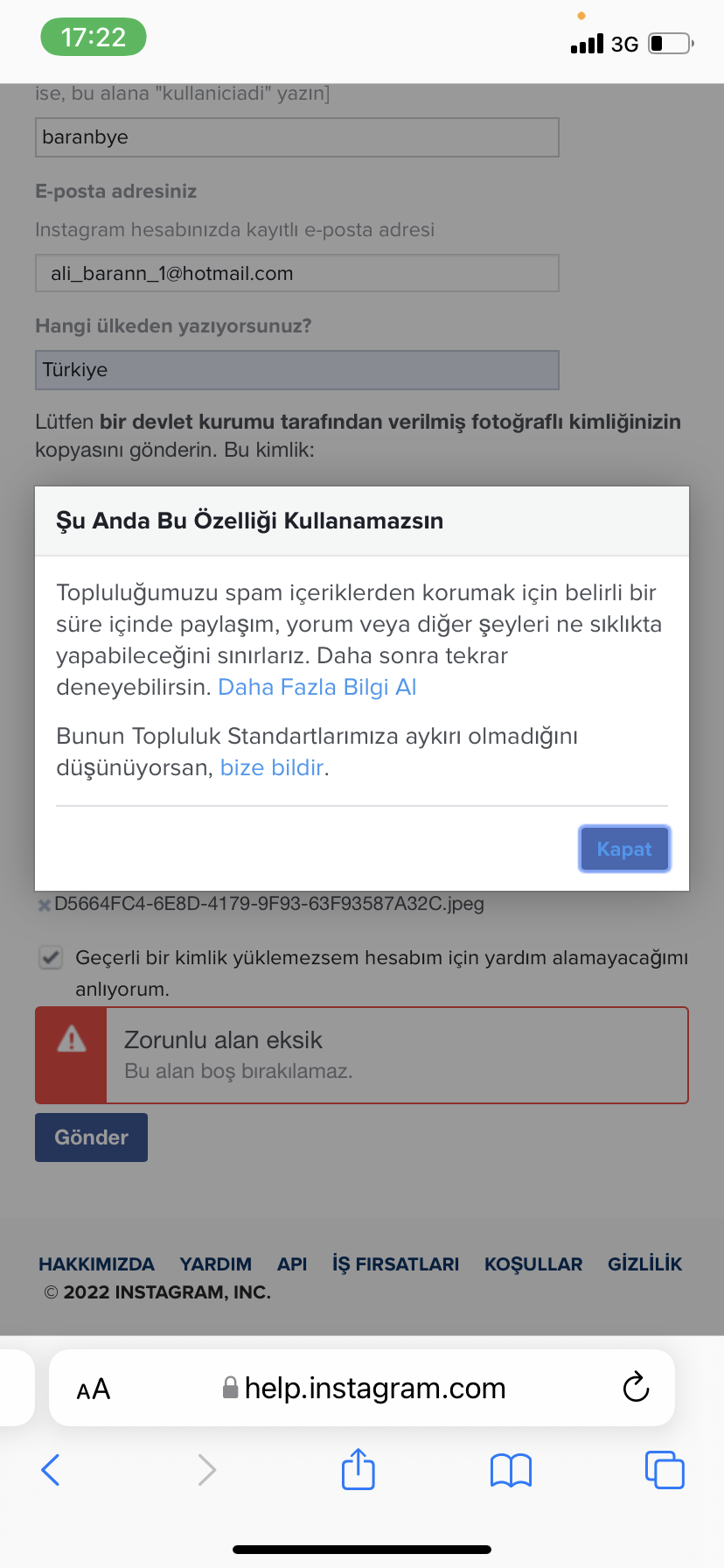The height and width of the screenshot is (1568, 724).
Task: Open the Türkiye country dropdown
Action: coord(297,370)
